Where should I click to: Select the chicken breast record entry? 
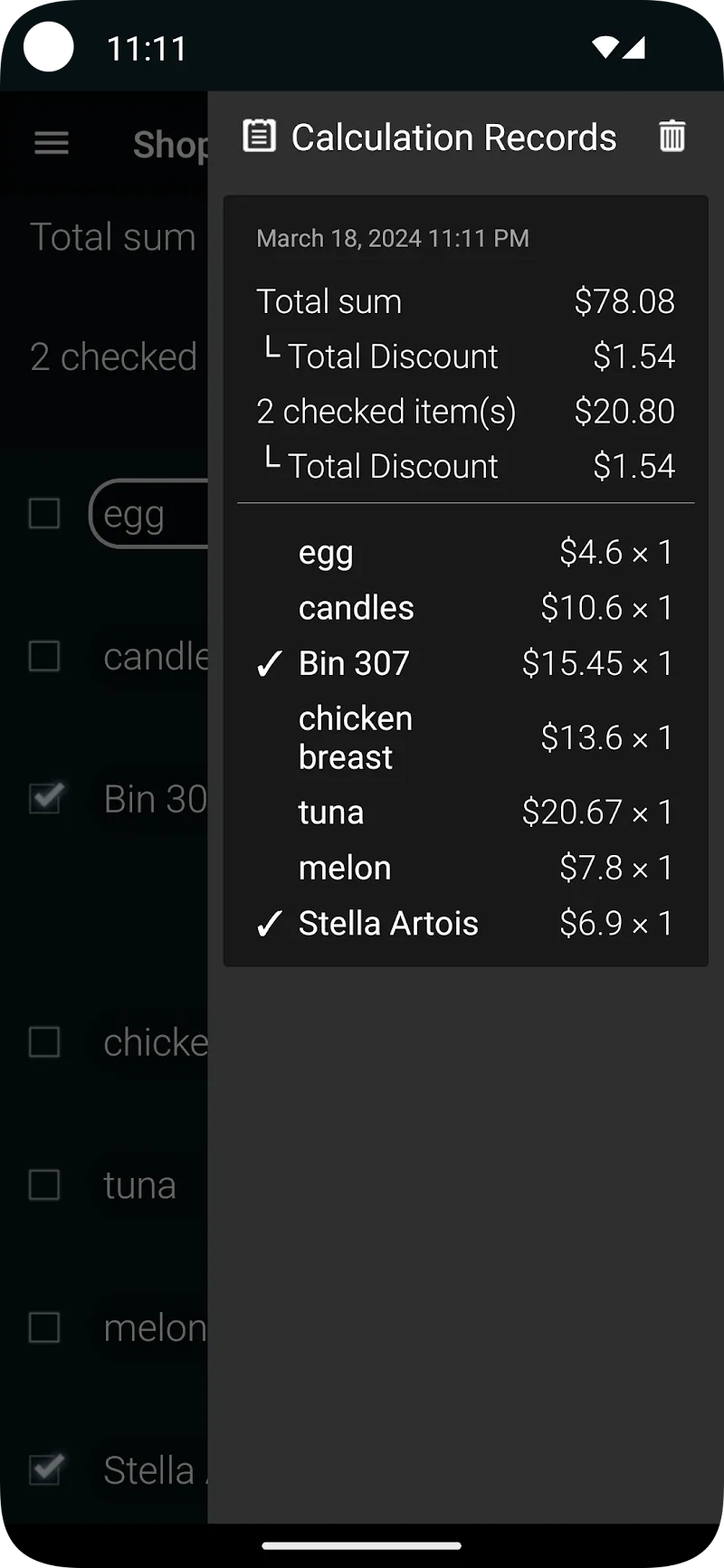point(356,736)
